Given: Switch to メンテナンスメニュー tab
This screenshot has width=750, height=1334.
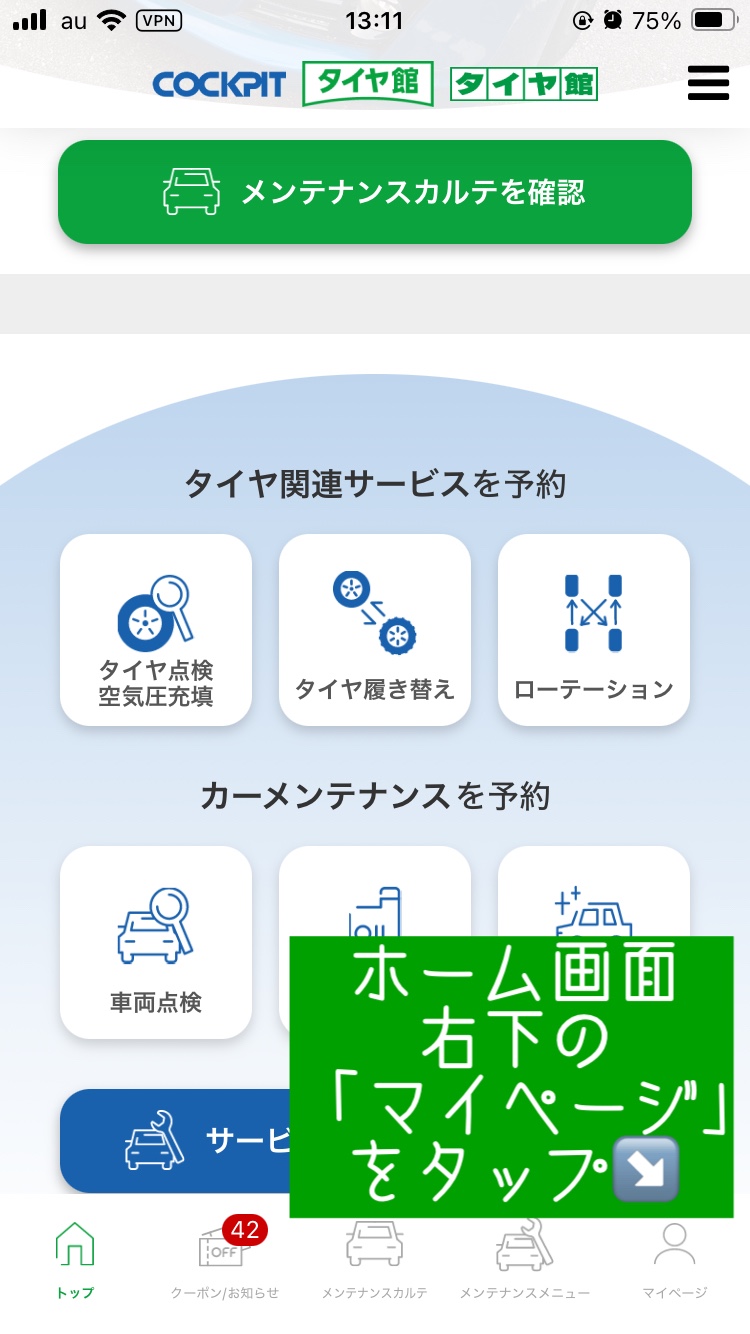Looking at the screenshot, I should tap(524, 1262).
